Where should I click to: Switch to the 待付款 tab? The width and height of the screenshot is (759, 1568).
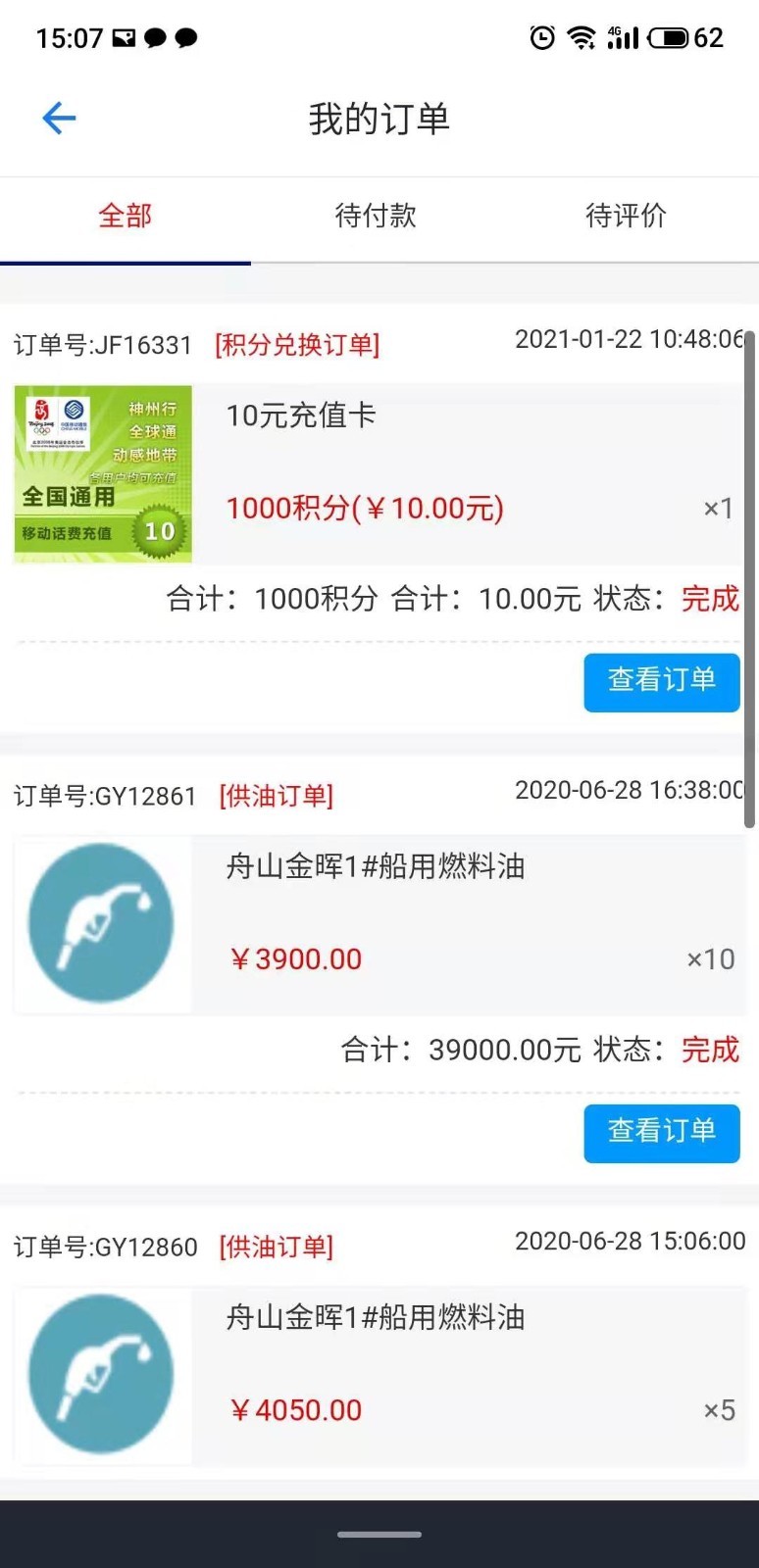coord(376,216)
